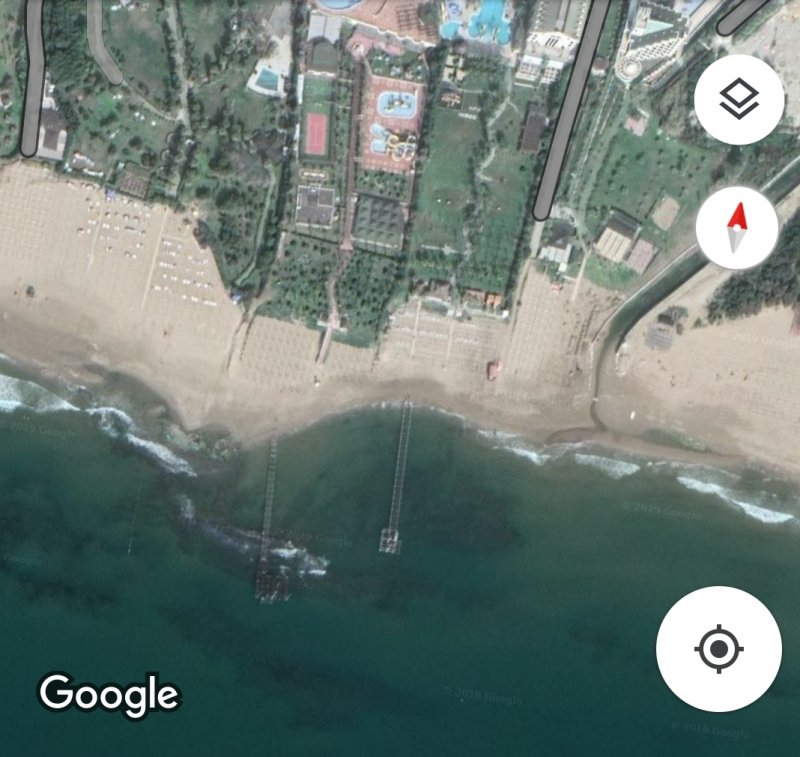
Task: Center map on my current location
Action: pyautogui.click(x=718, y=649)
